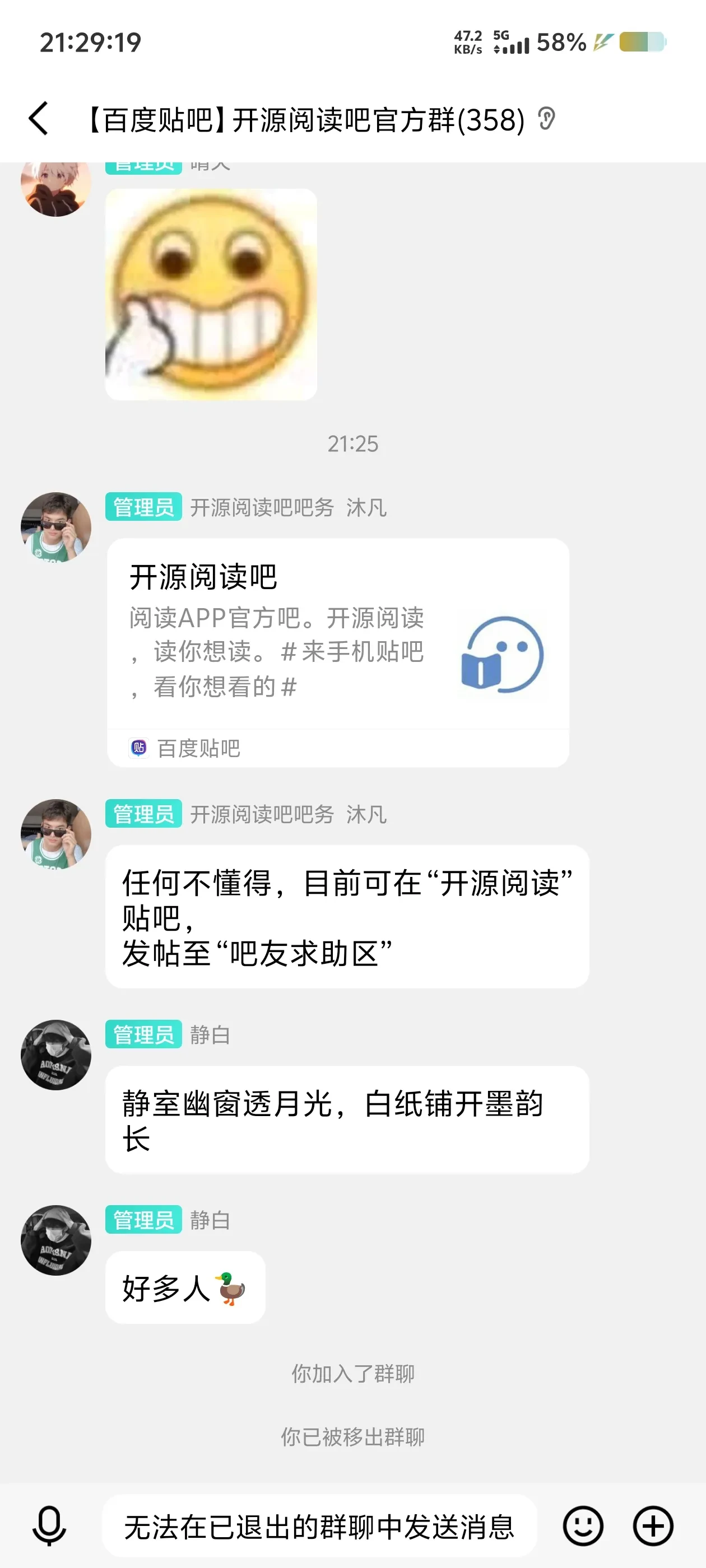Viewport: 706px width, 1568px height.
Task: View the grinning emoji sticker image
Action: pos(211,294)
